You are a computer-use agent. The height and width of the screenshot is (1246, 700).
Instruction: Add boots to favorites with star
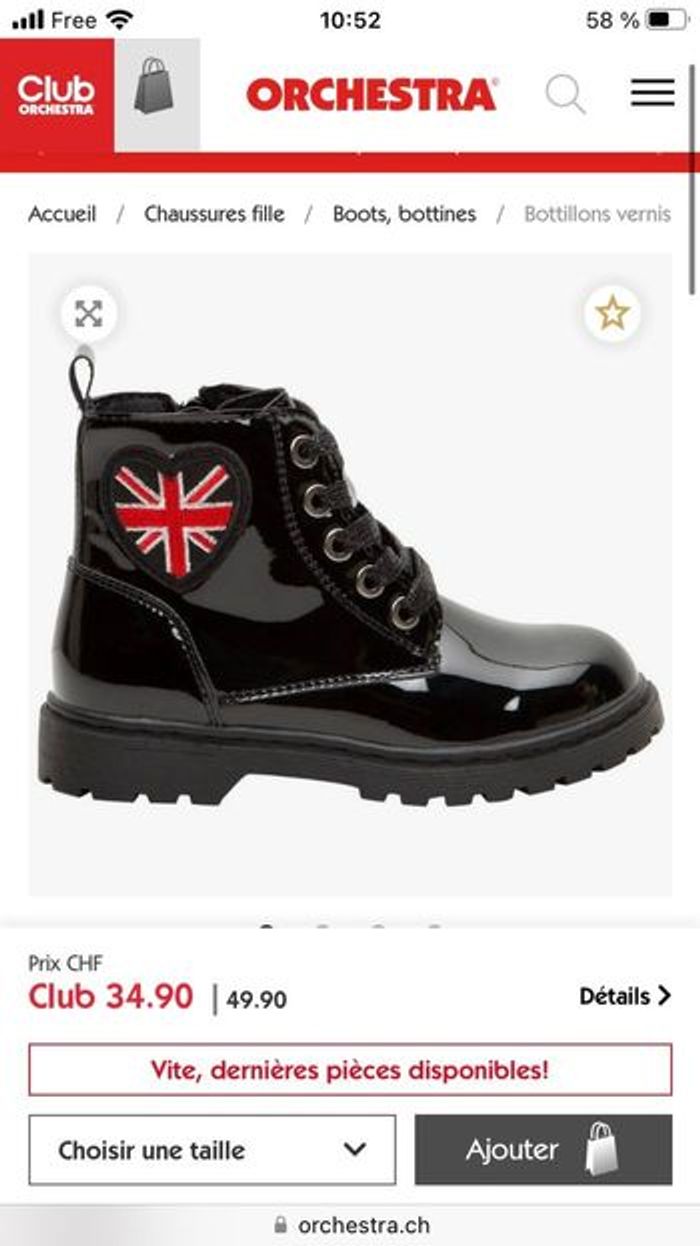612,314
